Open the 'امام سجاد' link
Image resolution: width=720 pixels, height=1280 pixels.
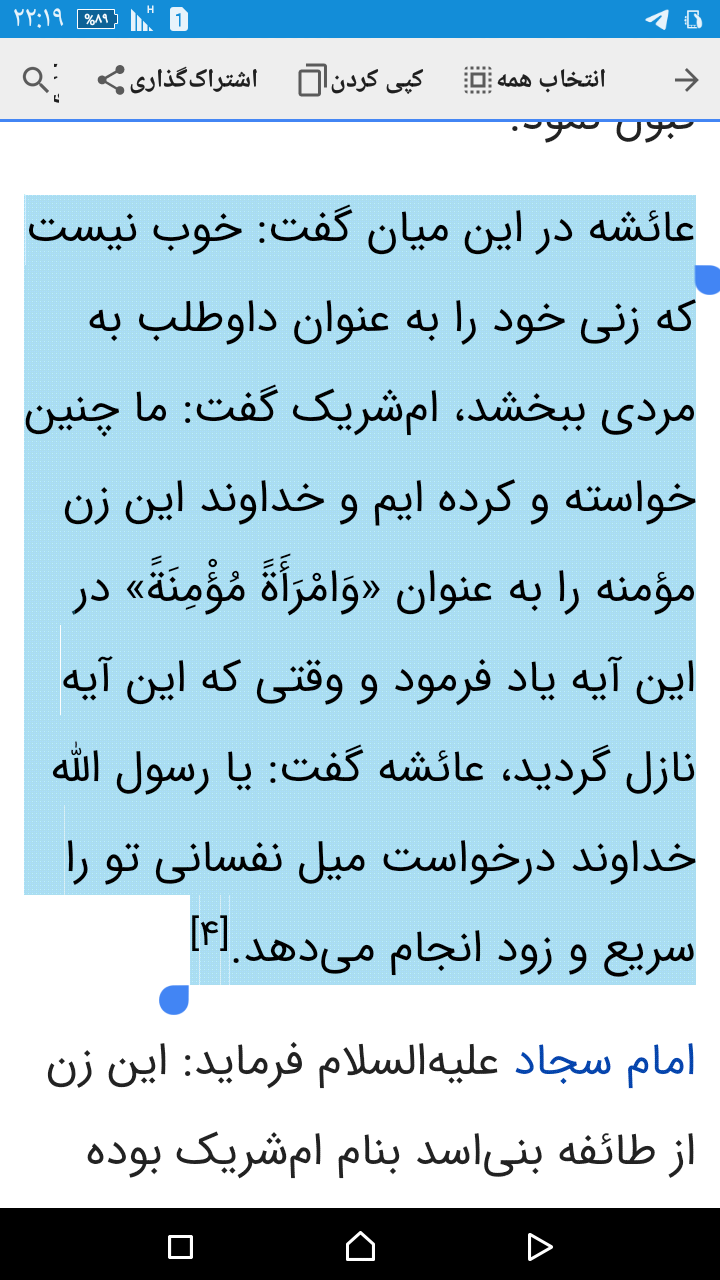[604, 1064]
